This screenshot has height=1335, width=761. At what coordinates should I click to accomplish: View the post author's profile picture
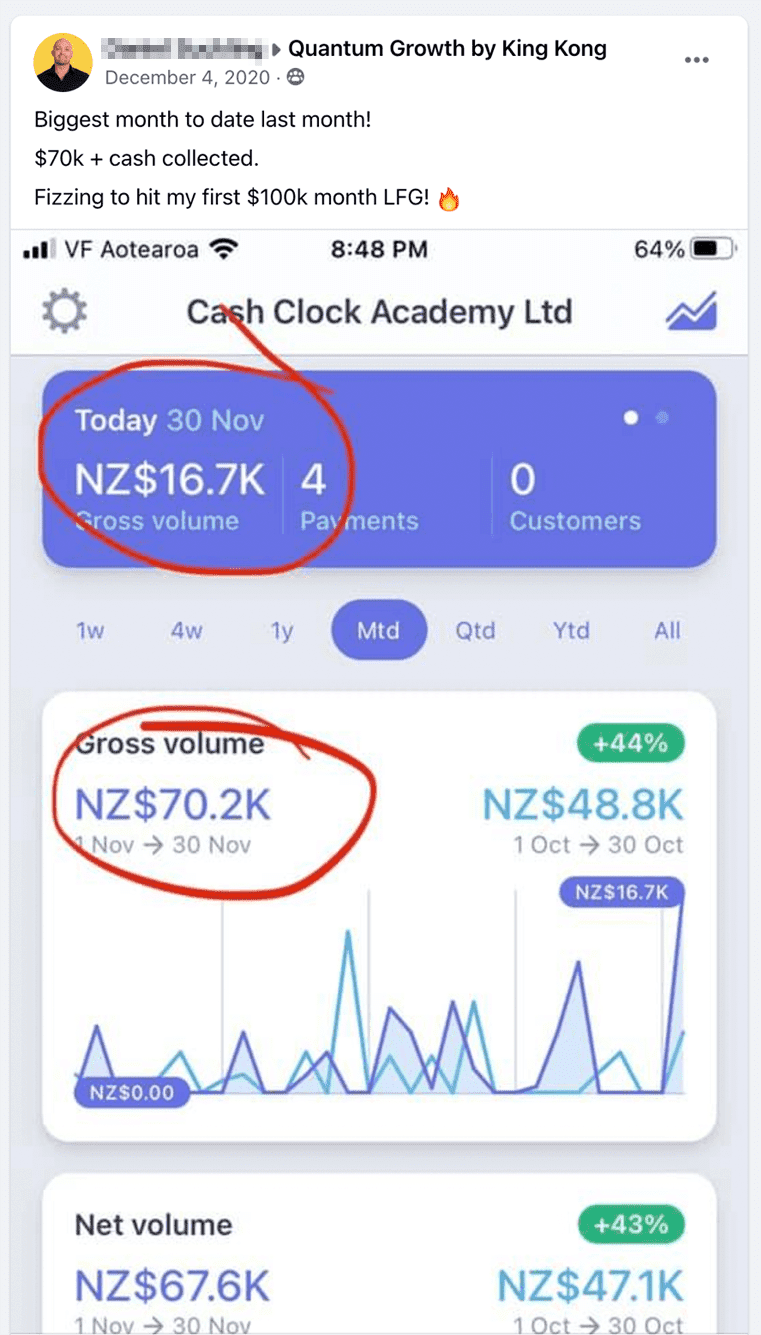click(63, 62)
